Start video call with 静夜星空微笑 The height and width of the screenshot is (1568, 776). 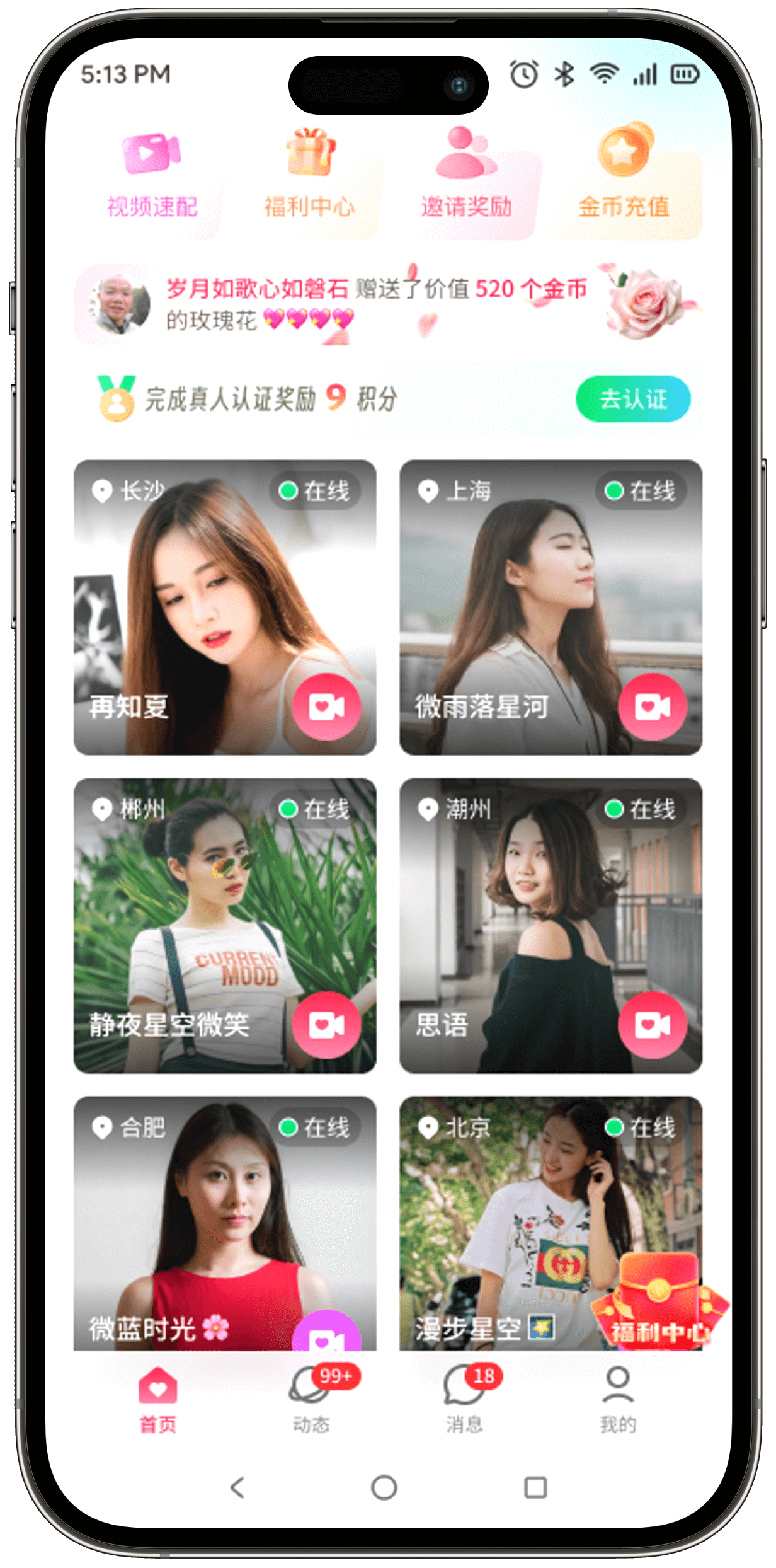326,1025
